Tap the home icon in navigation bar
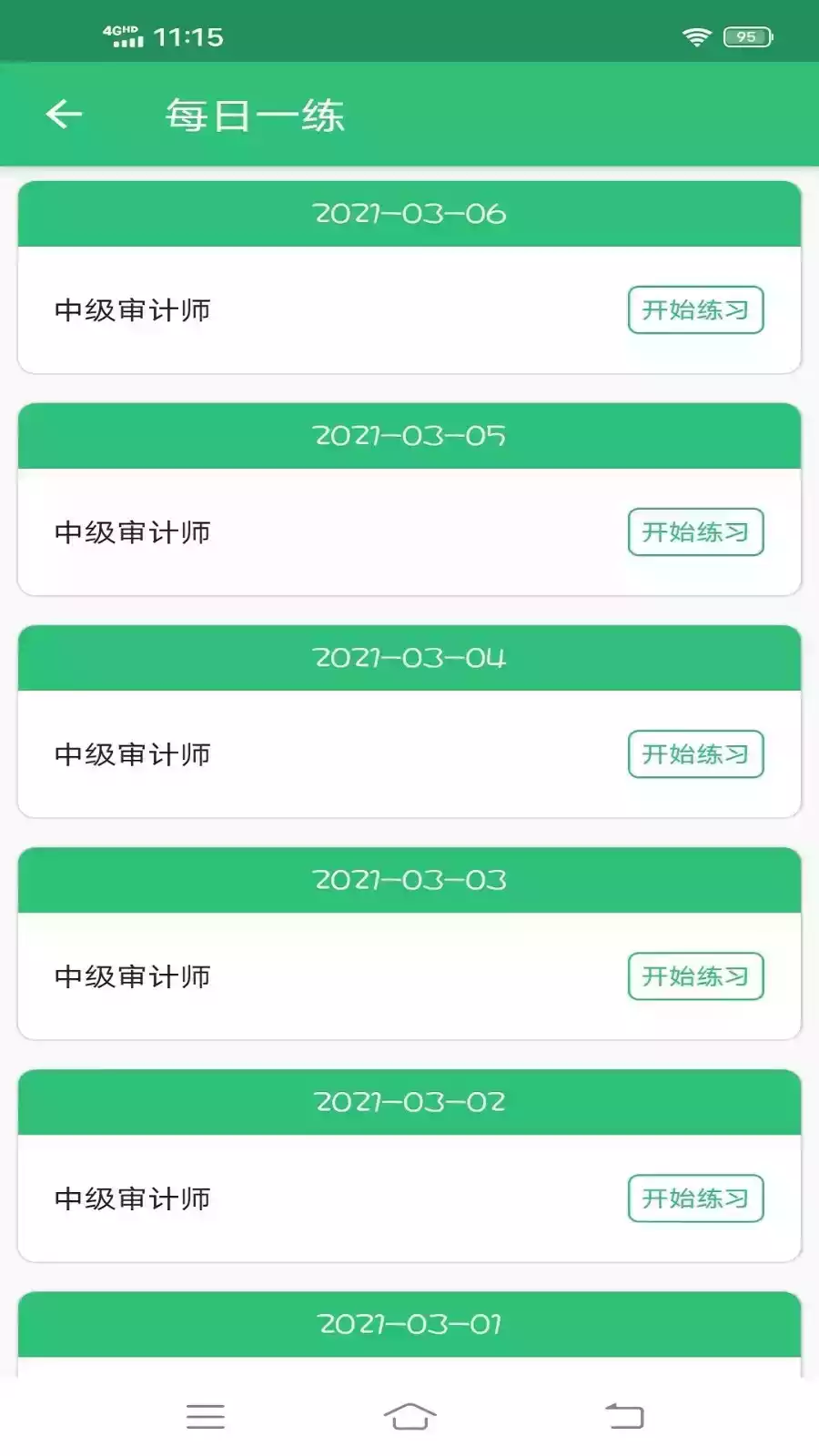This screenshot has width=819, height=1456. (409, 1415)
